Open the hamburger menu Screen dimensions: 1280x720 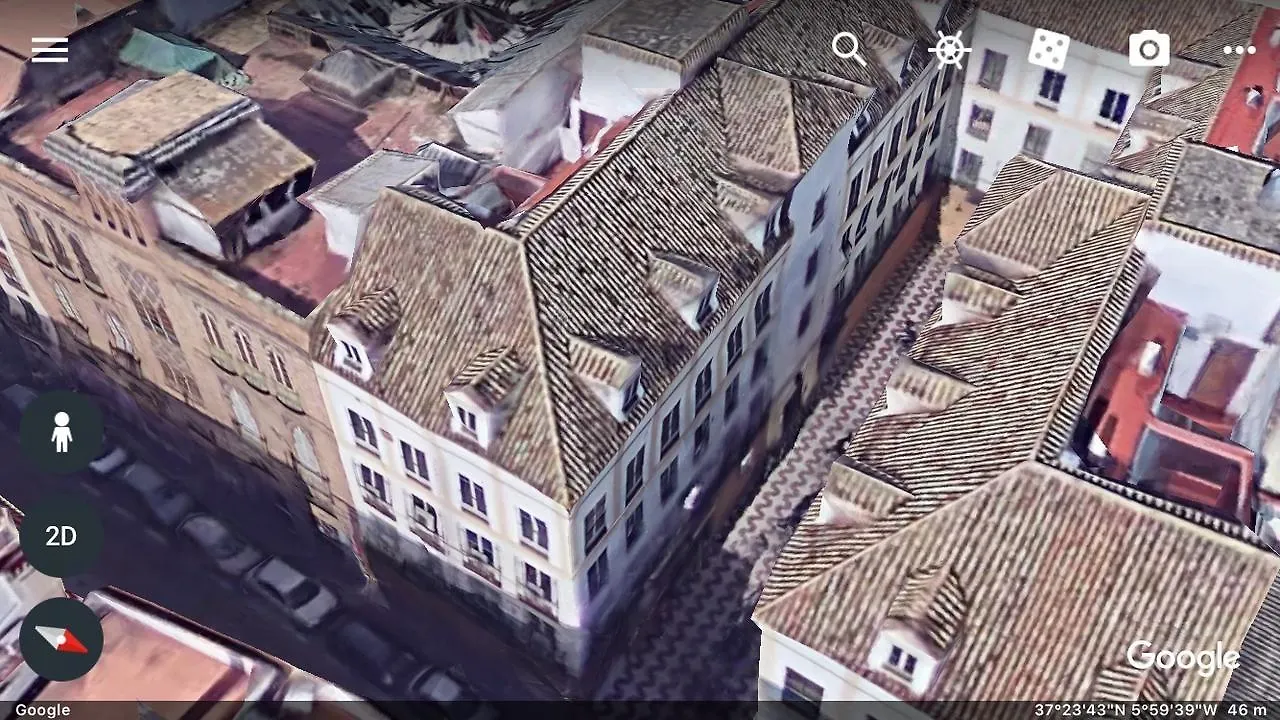49,50
